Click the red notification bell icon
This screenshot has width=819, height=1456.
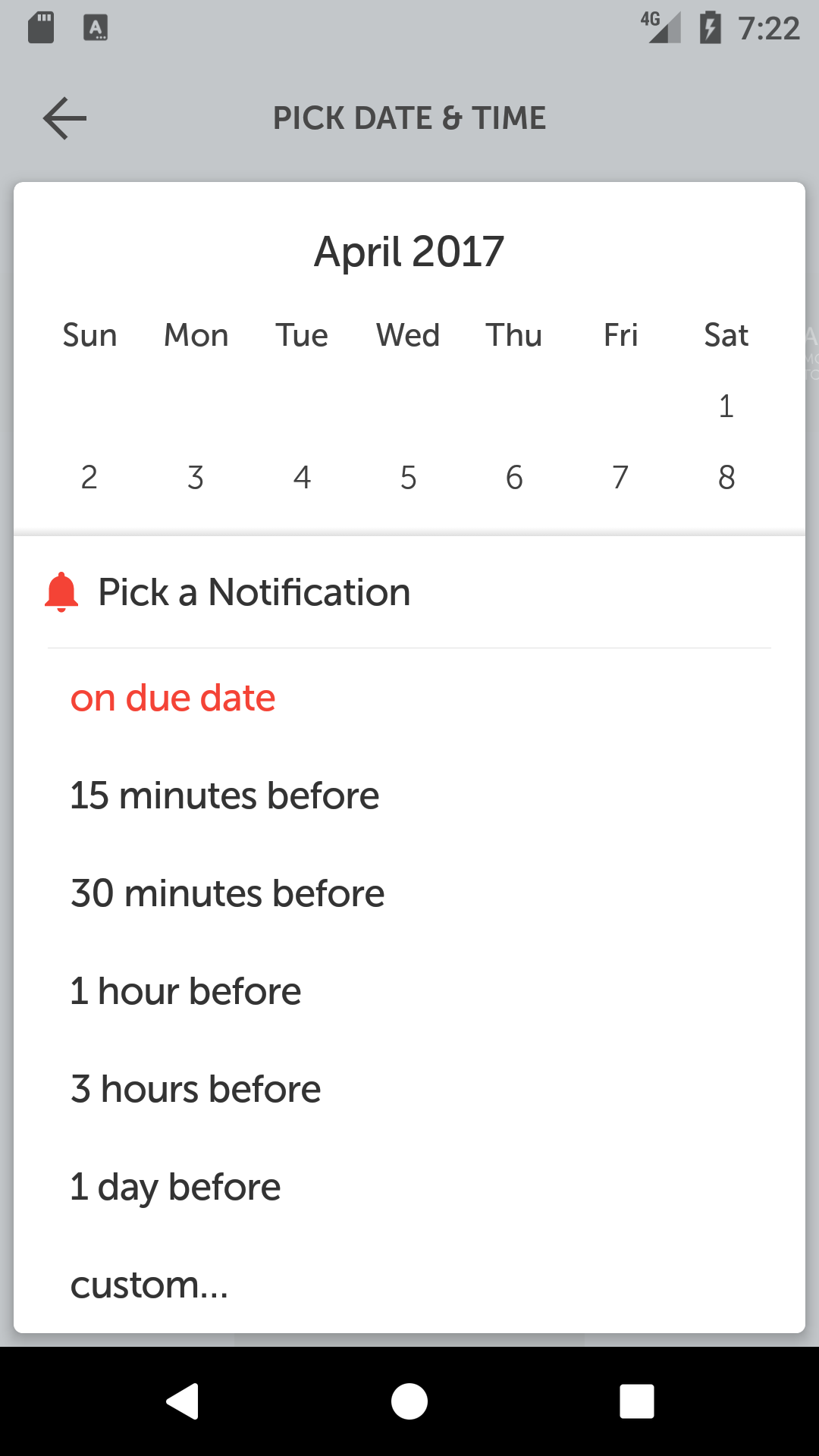point(61,591)
